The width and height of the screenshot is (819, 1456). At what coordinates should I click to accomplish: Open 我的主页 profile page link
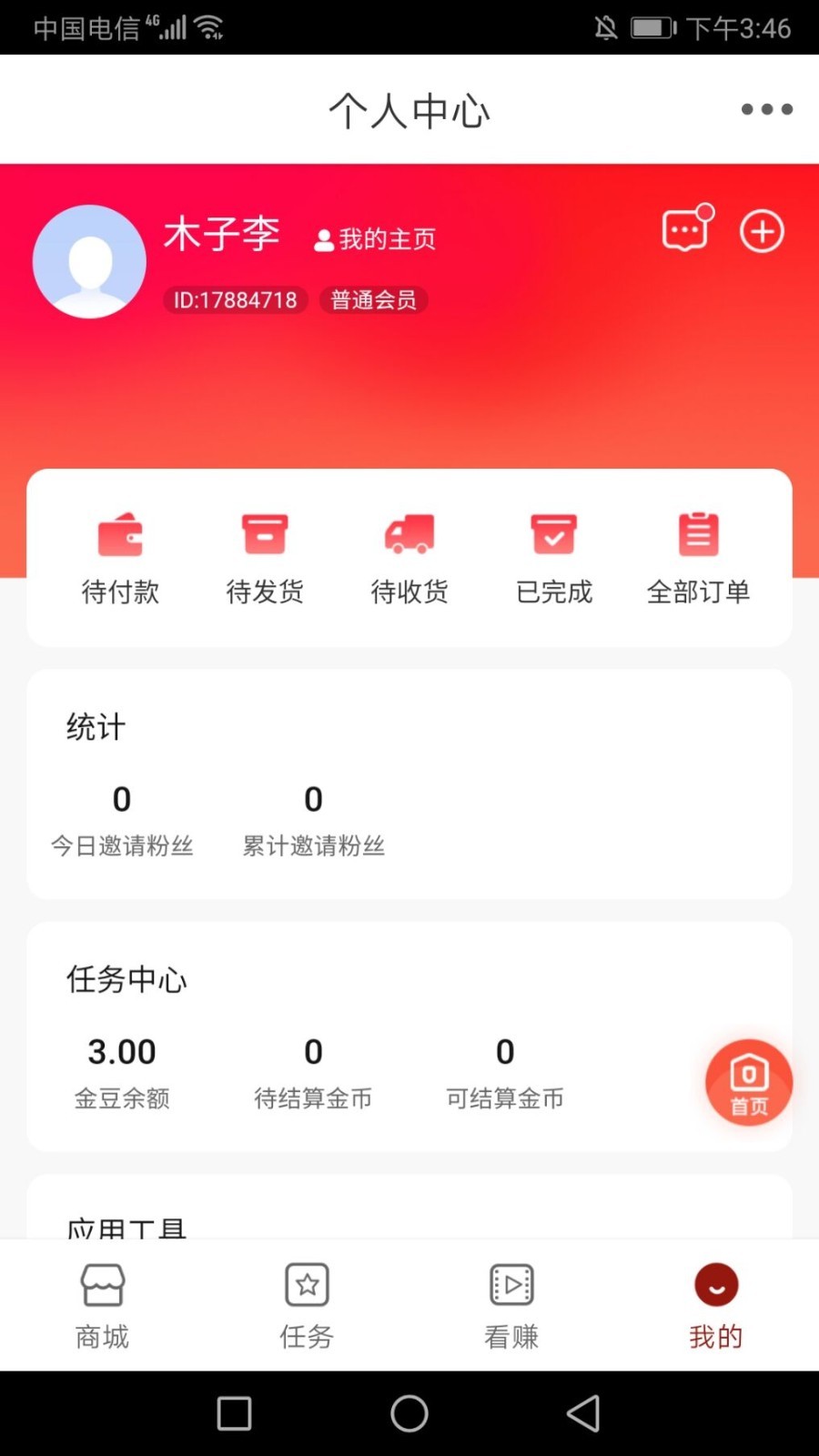tap(376, 239)
